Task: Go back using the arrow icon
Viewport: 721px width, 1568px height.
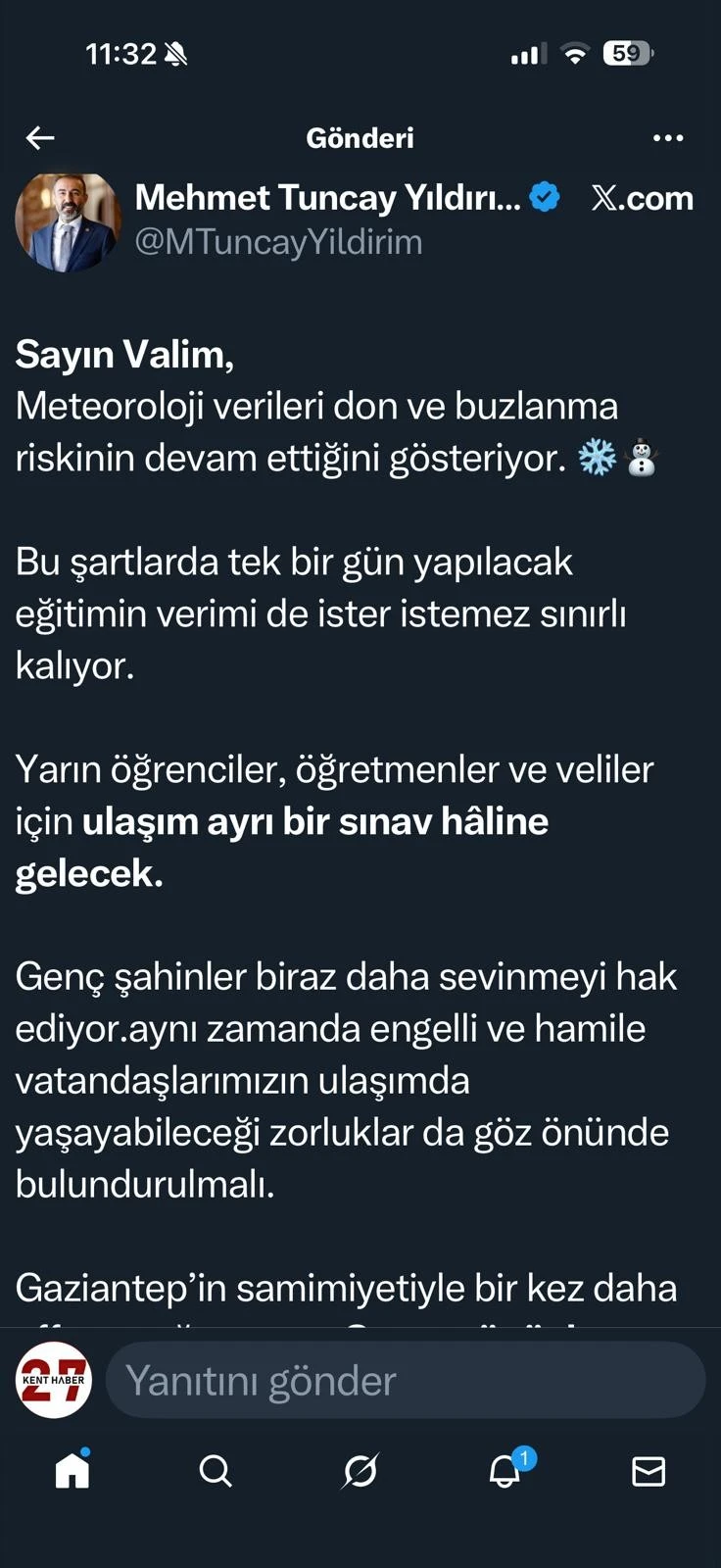Action: [40, 138]
